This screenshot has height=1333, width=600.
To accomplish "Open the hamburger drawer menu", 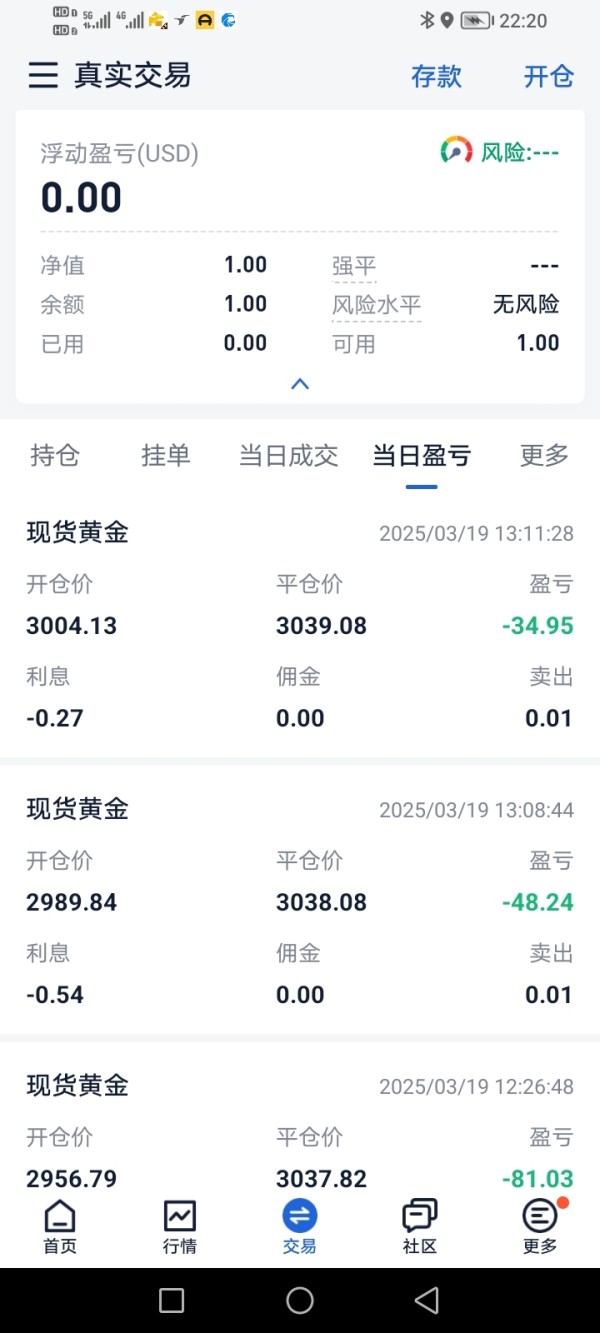I will pos(43,76).
